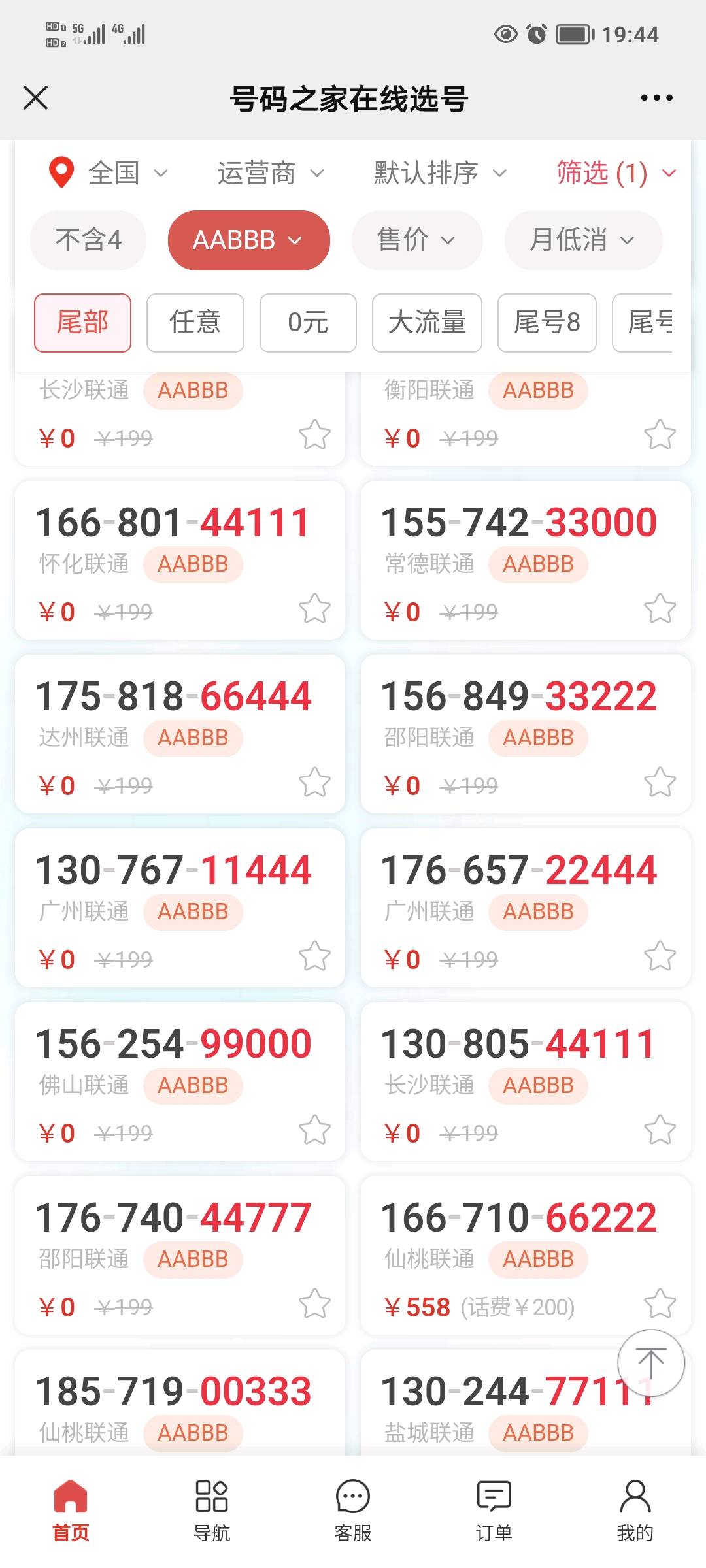Image resolution: width=706 pixels, height=1568 pixels.
Task: Open the 运营商 carrier dropdown
Action: pyautogui.click(x=271, y=173)
